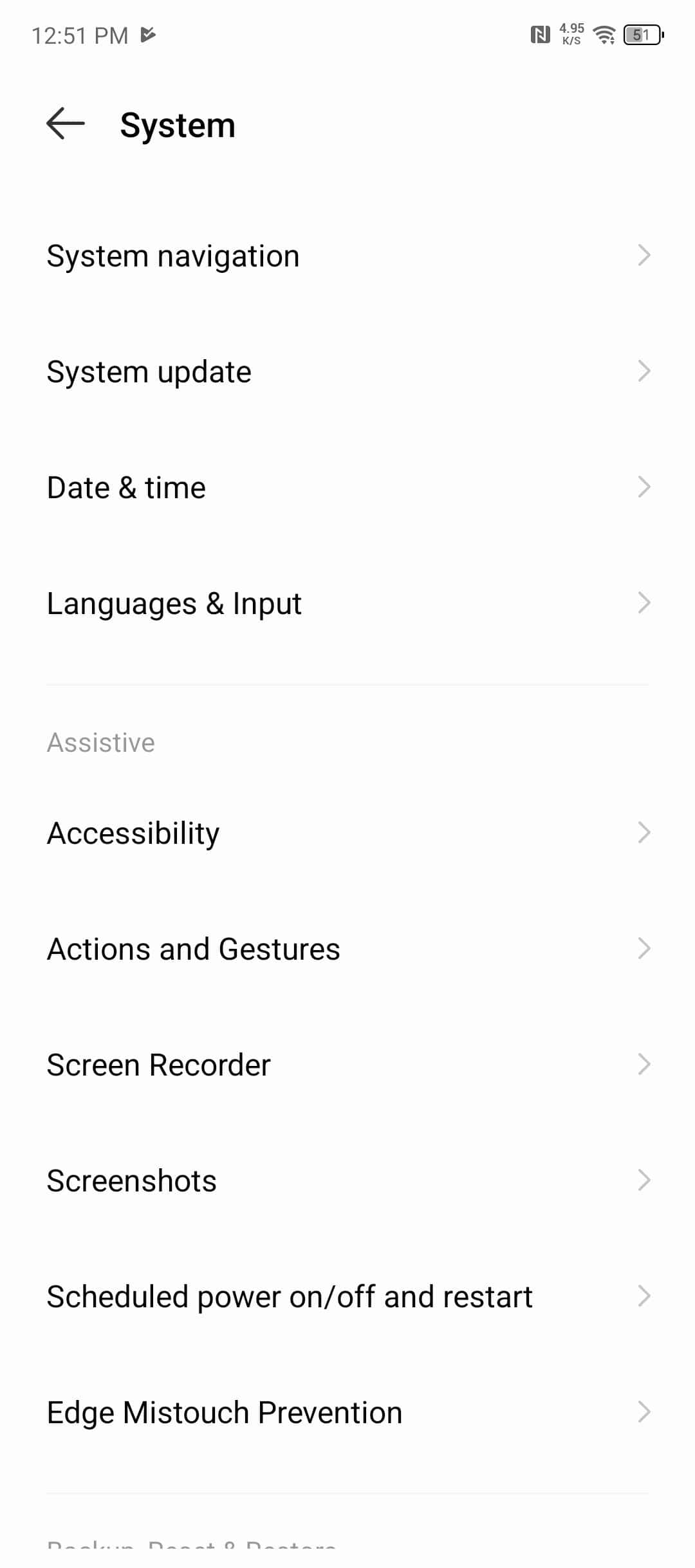Open Actions and Gestures
Viewport: 695px width, 1568px height.
coord(347,949)
